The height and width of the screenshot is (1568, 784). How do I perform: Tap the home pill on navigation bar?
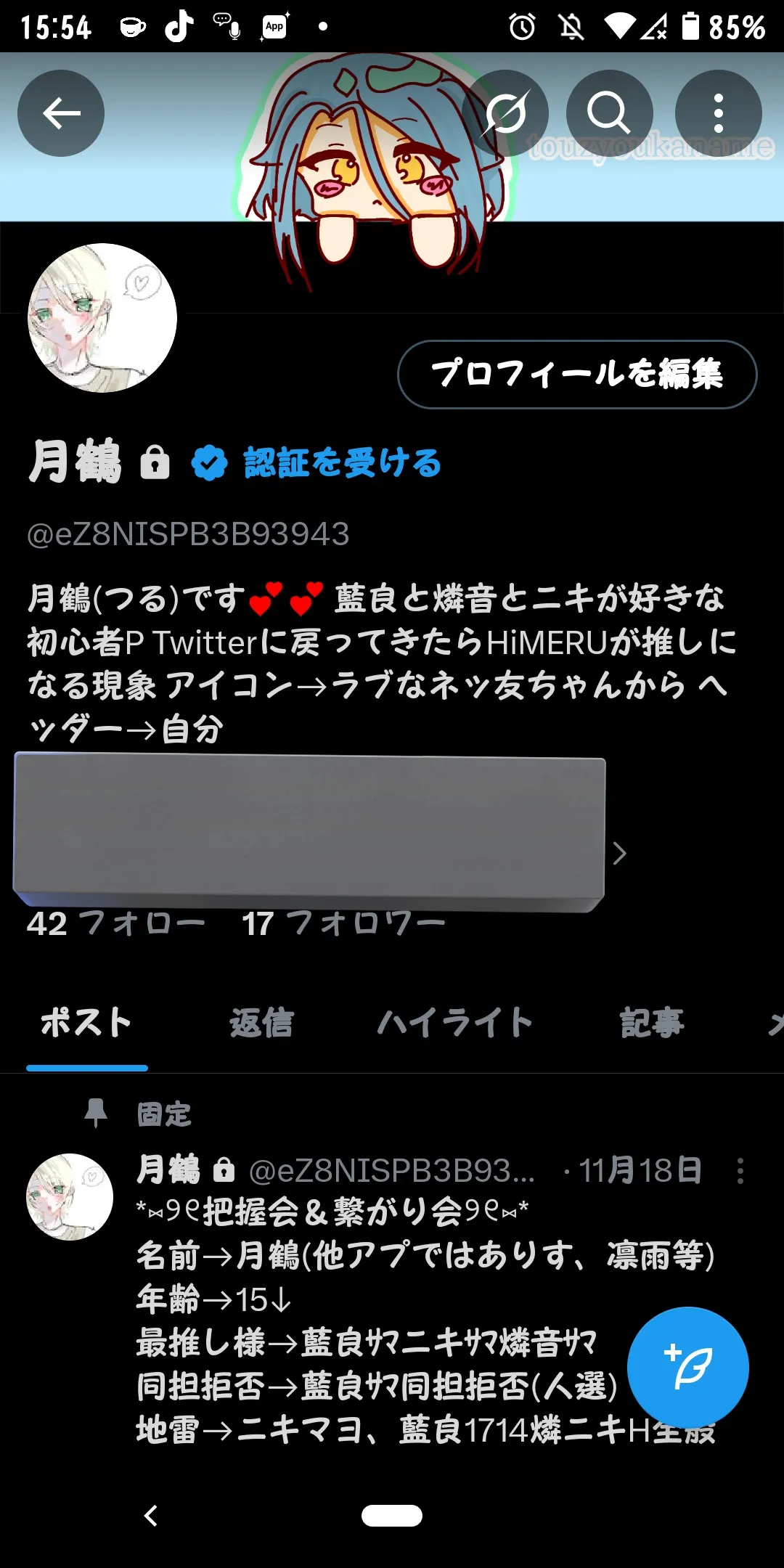point(392,1516)
